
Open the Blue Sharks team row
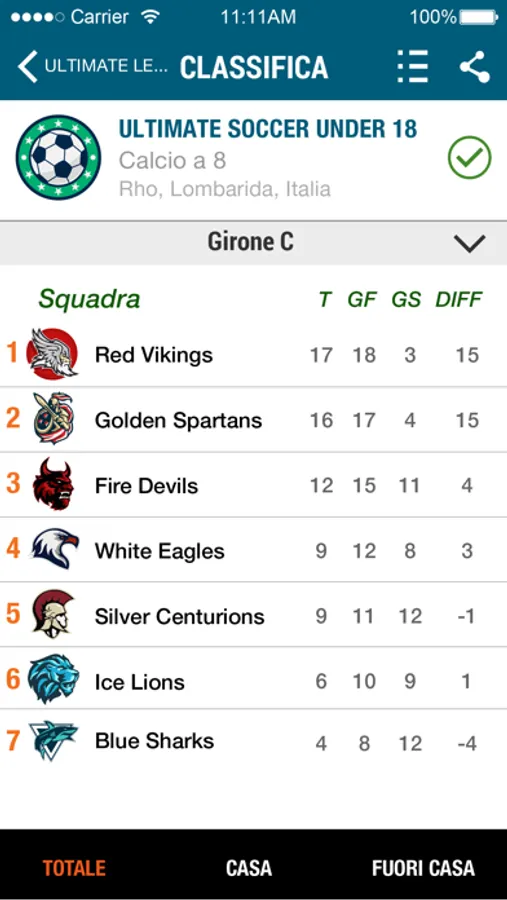pyautogui.click(x=253, y=741)
